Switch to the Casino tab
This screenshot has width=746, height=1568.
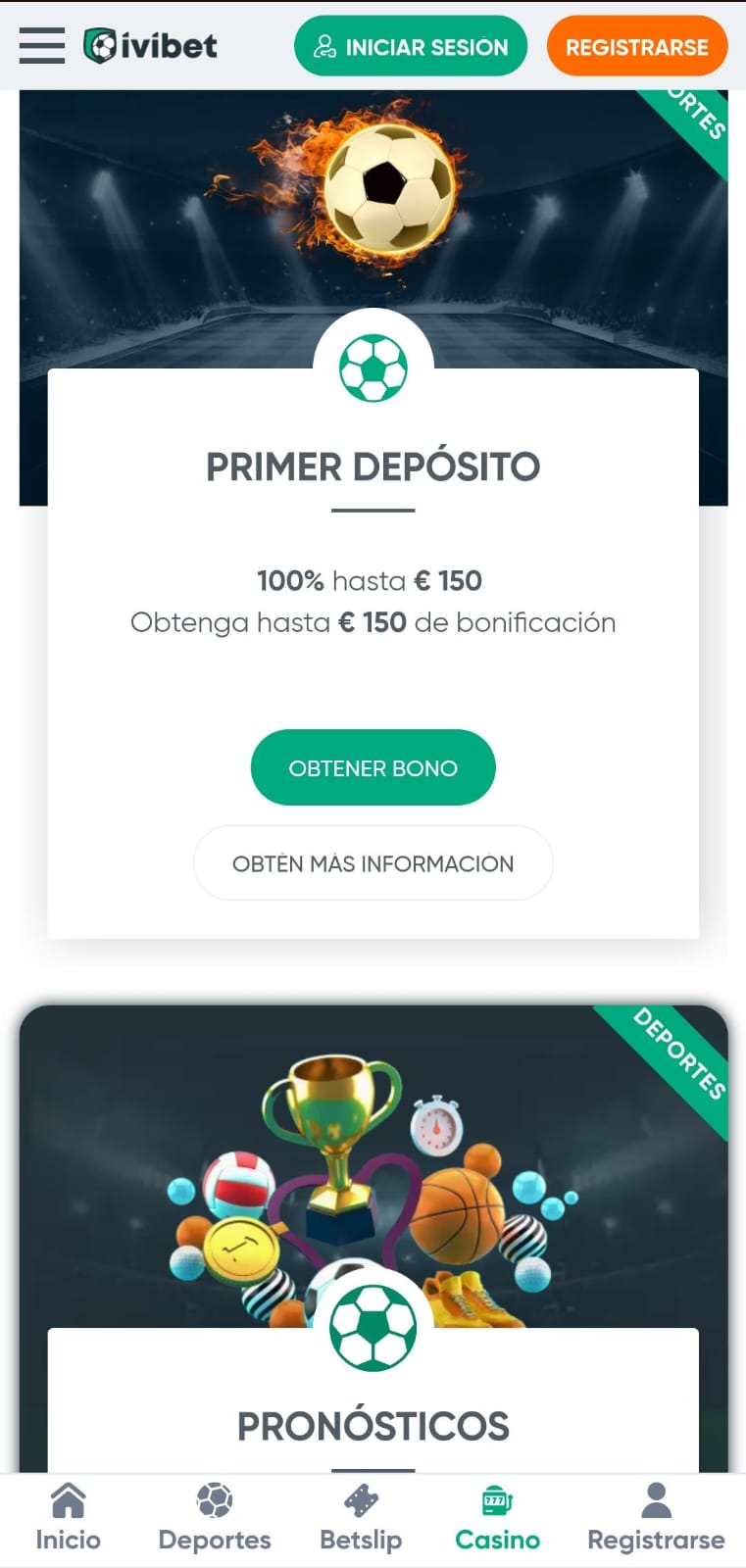point(497,1518)
